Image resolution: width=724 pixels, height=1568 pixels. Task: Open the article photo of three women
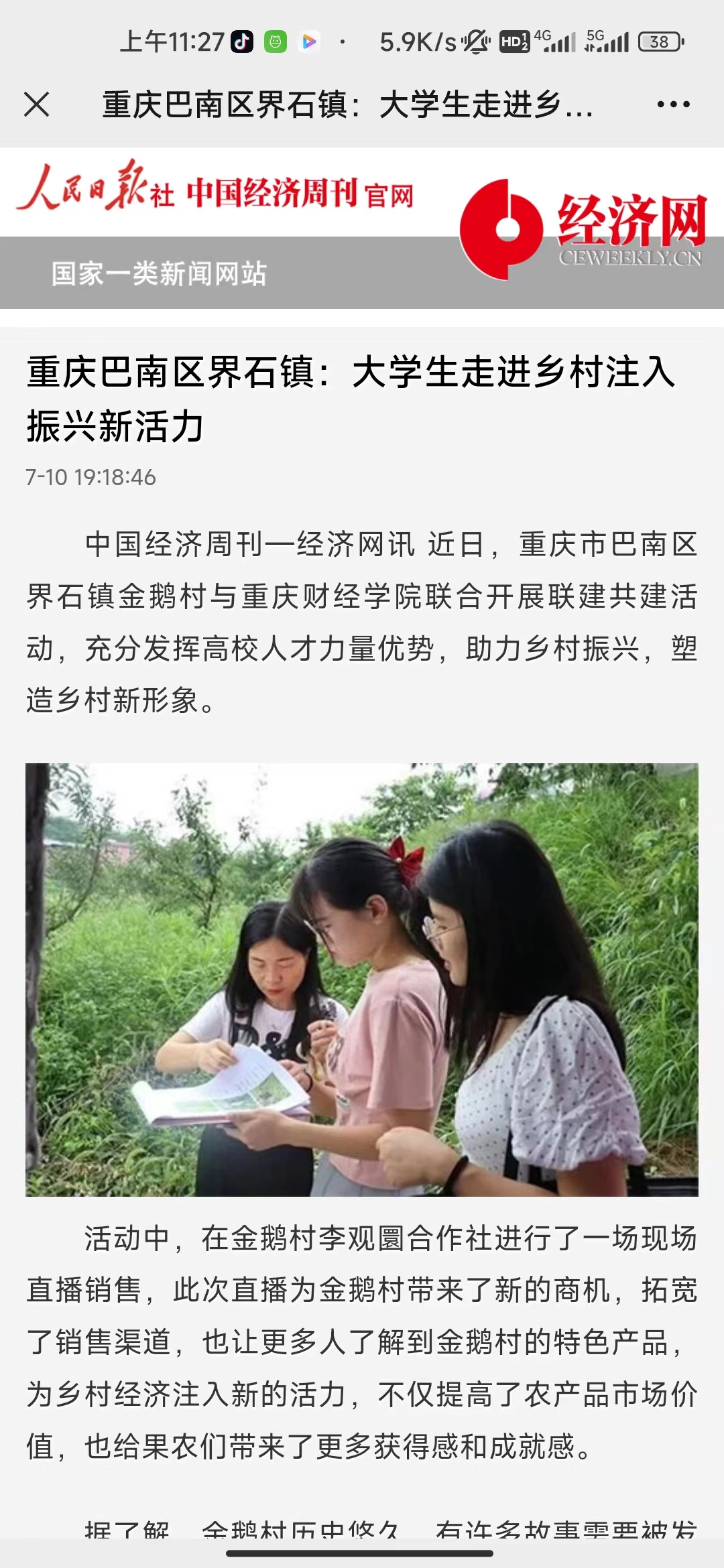coord(362,980)
